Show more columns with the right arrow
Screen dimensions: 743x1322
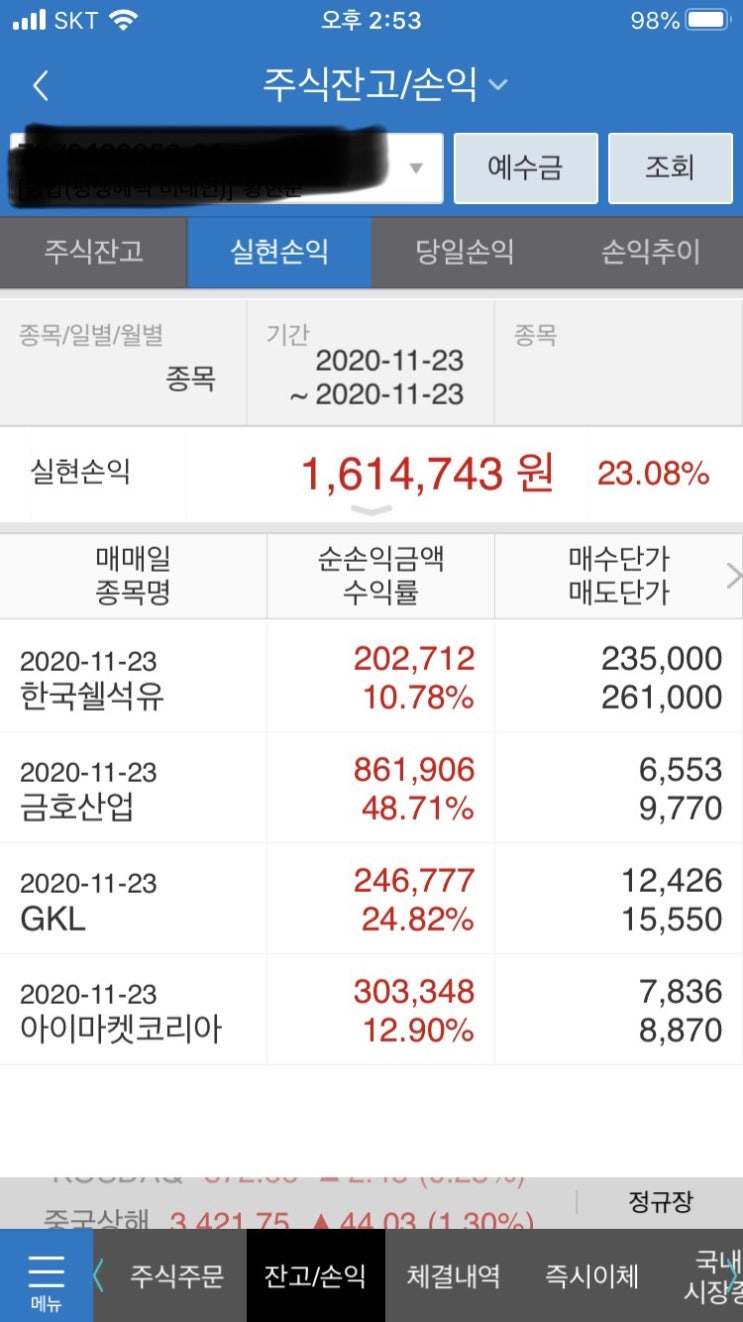(733, 576)
